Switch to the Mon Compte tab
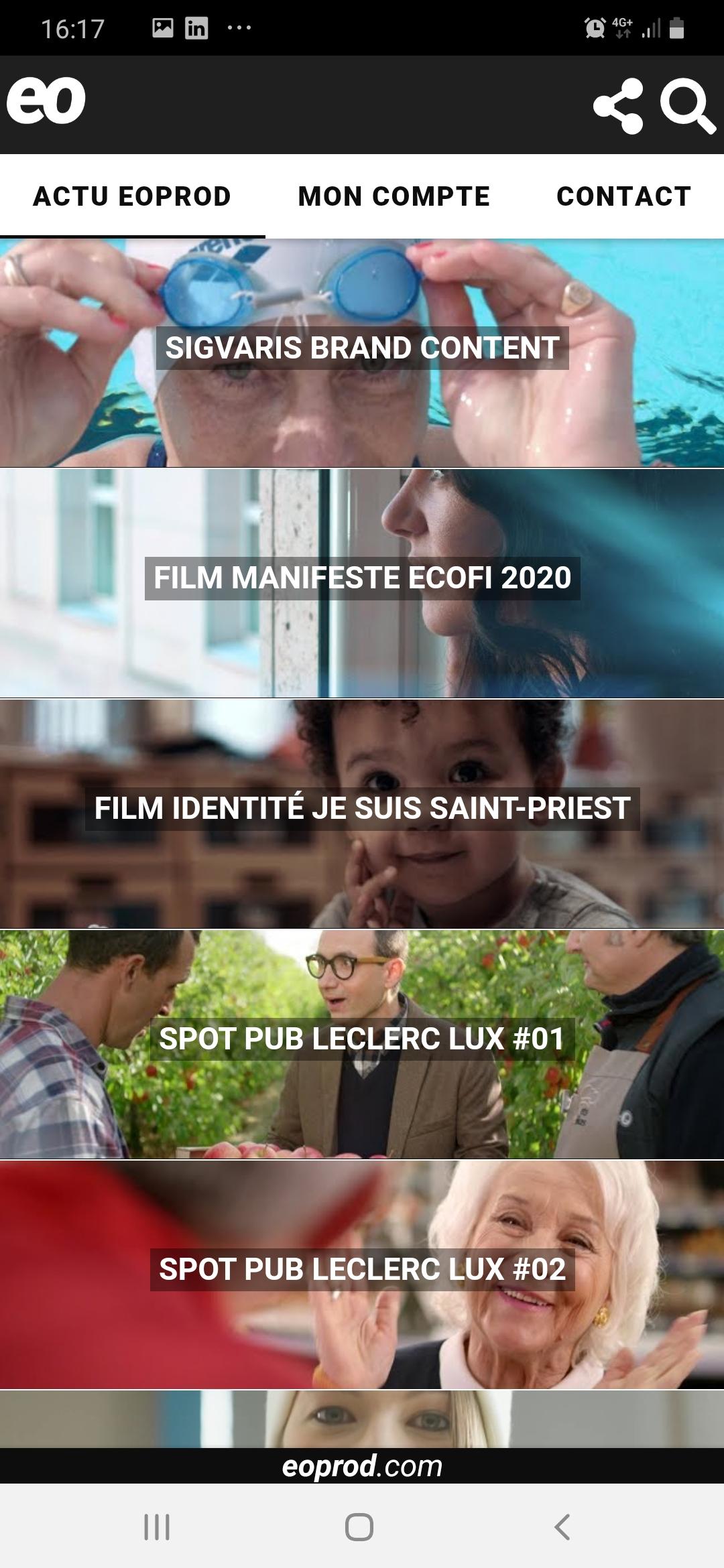 pos(394,196)
